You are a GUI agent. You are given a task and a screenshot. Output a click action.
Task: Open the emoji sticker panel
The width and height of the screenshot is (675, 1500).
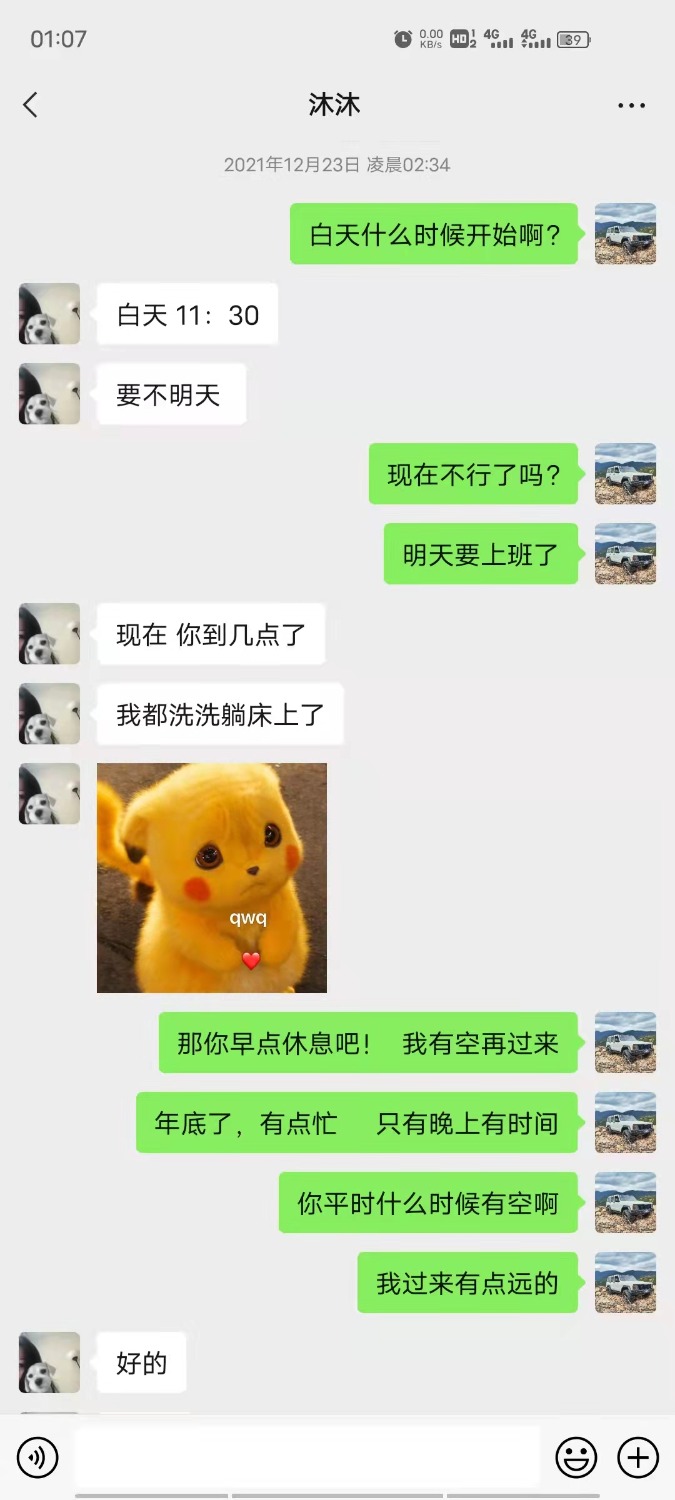click(x=576, y=1457)
